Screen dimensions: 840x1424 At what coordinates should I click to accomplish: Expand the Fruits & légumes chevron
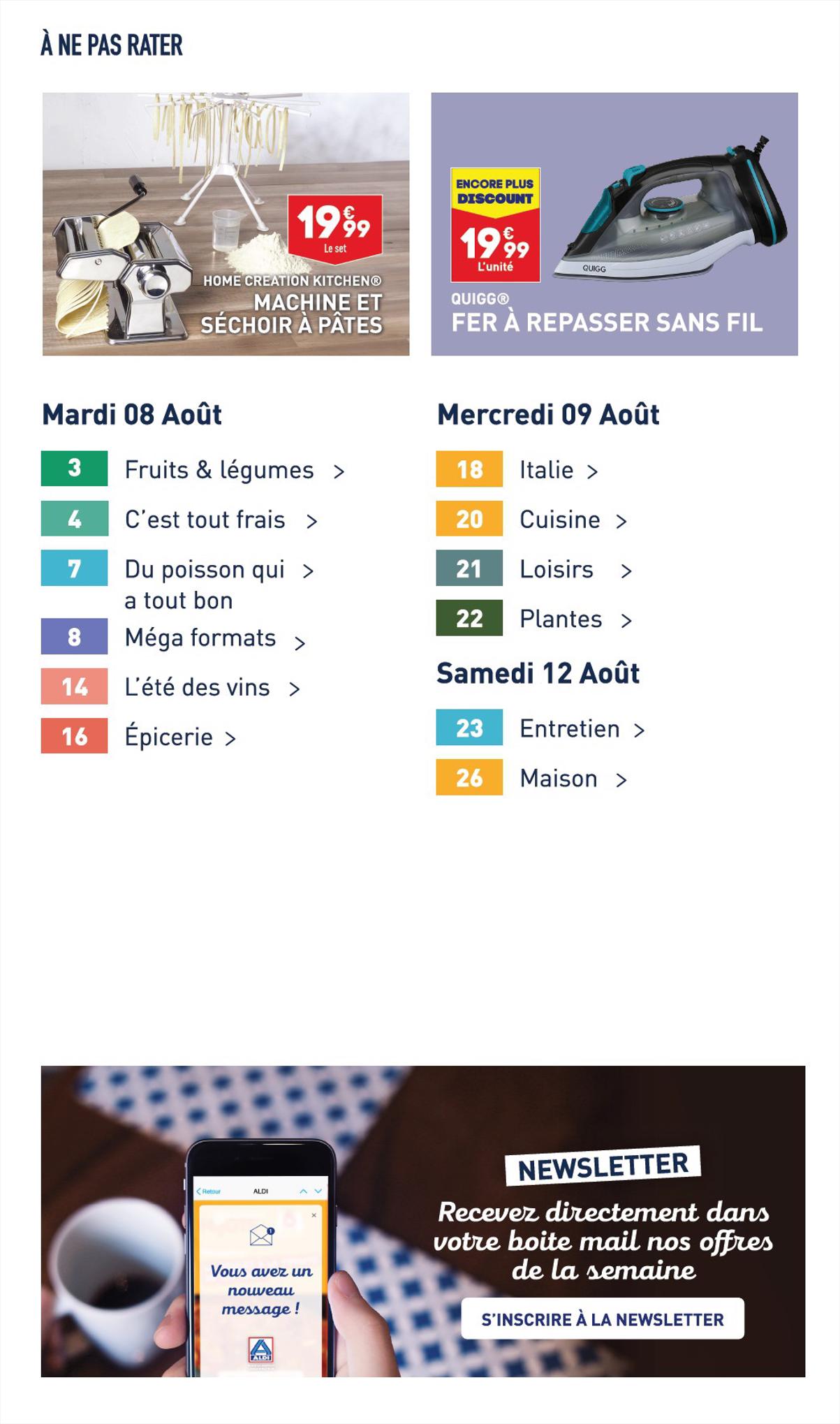tap(340, 471)
